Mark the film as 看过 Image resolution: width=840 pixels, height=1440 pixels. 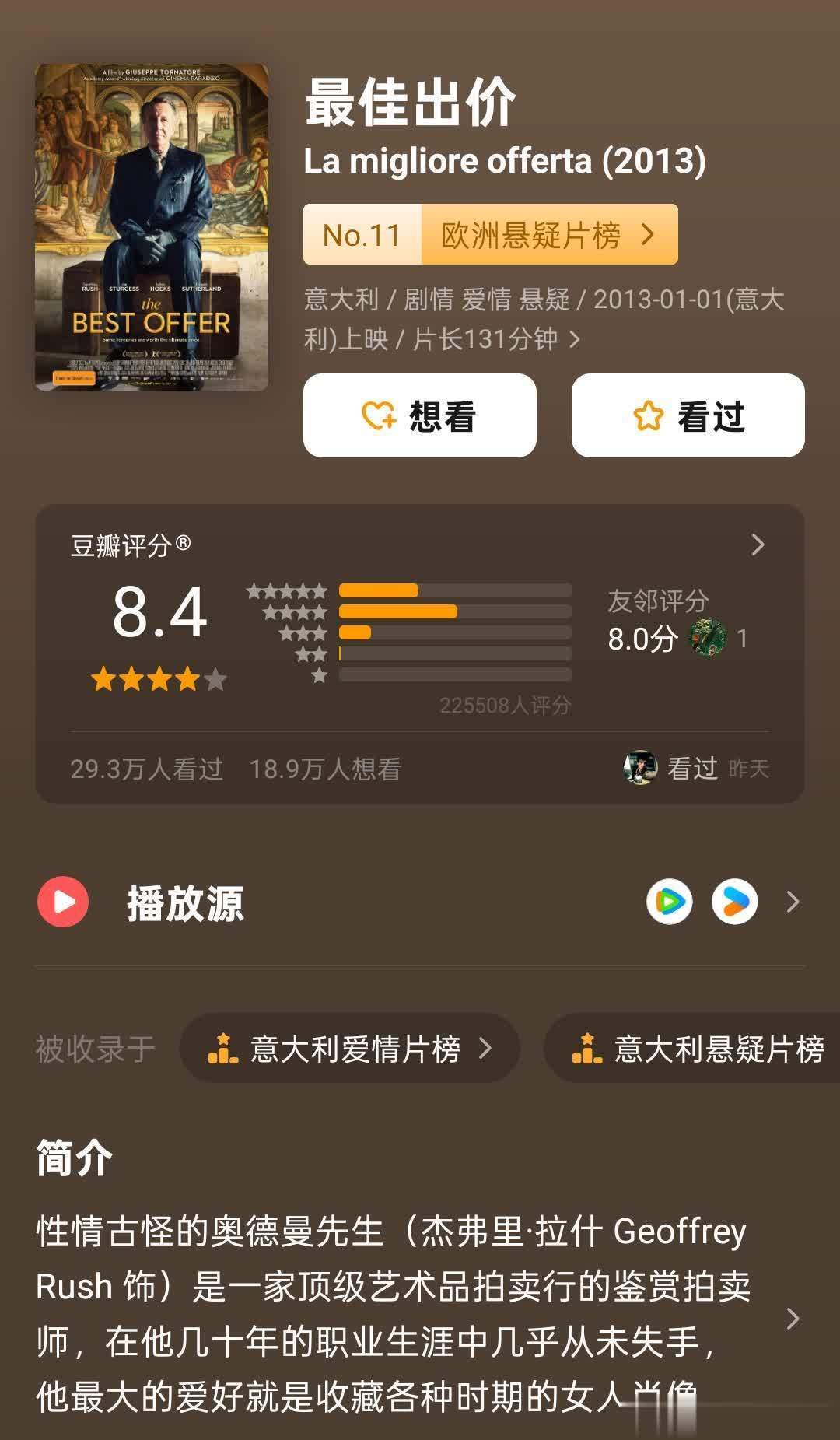point(688,415)
